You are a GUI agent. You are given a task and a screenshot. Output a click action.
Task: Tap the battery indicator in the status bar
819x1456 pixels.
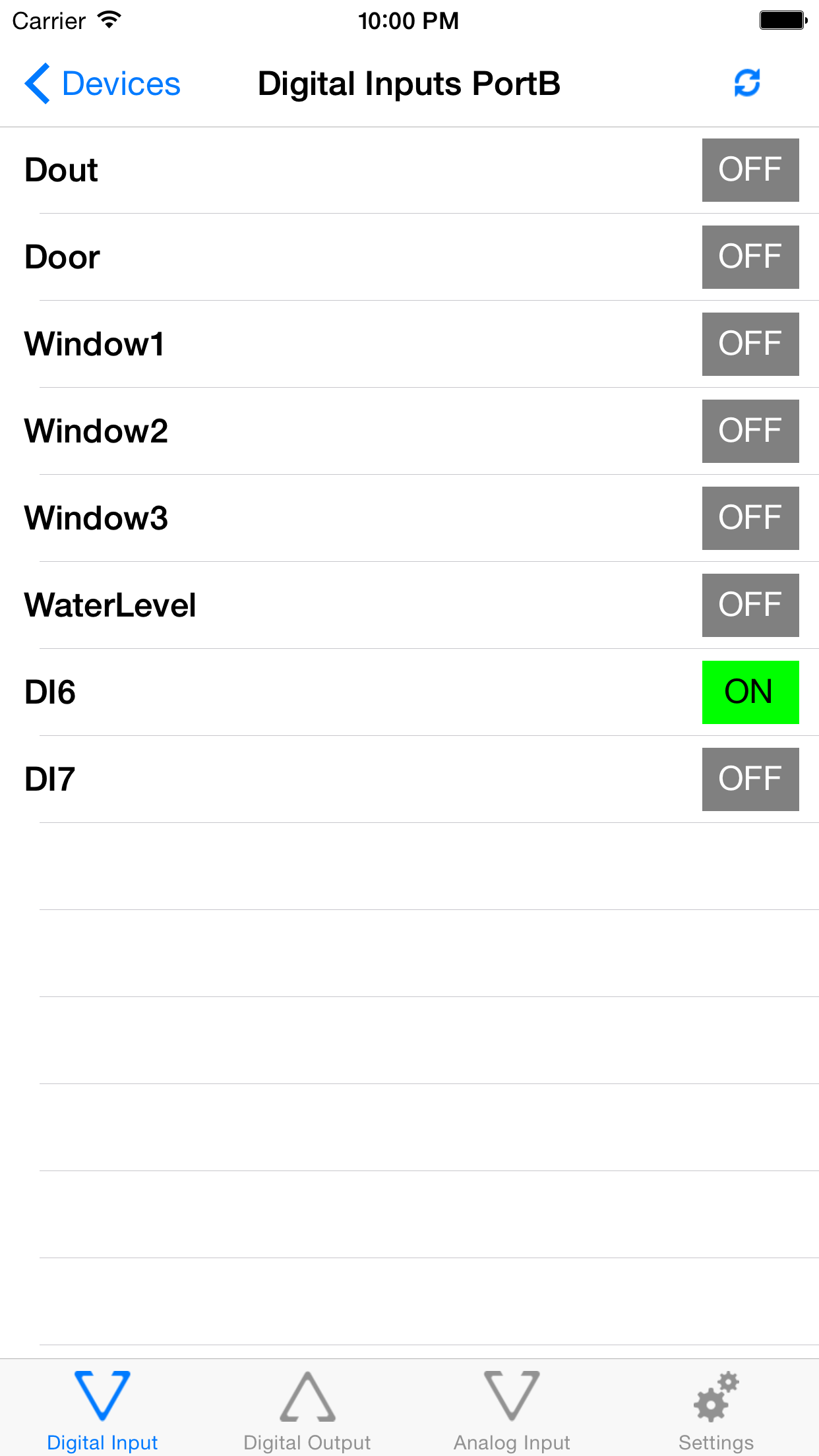(x=780, y=20)
